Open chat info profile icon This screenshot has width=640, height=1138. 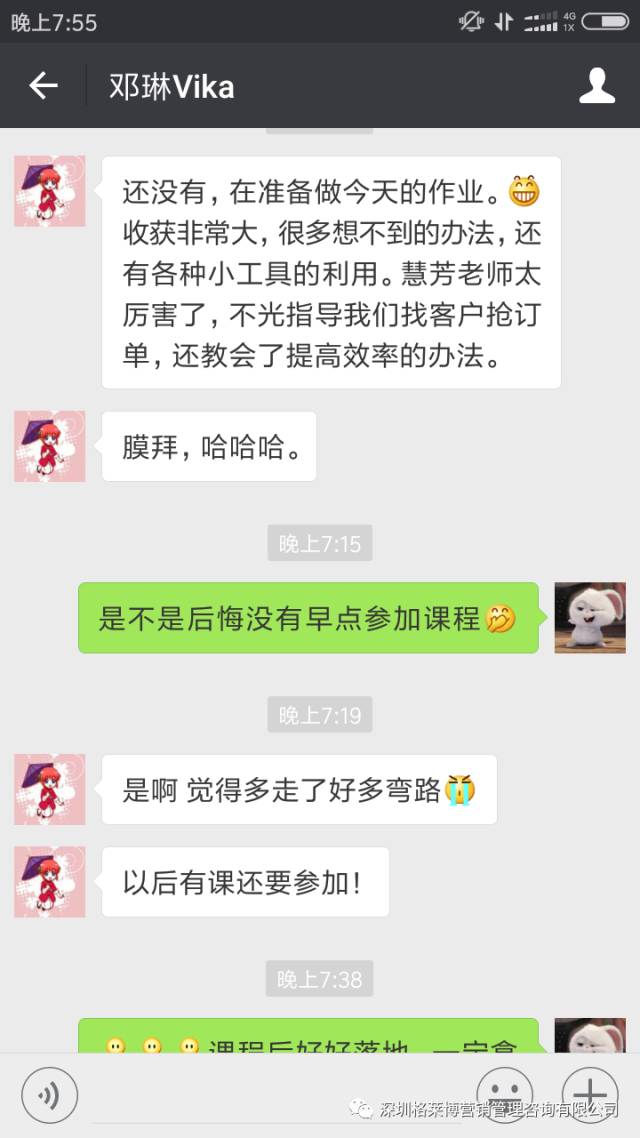[597, 86]
